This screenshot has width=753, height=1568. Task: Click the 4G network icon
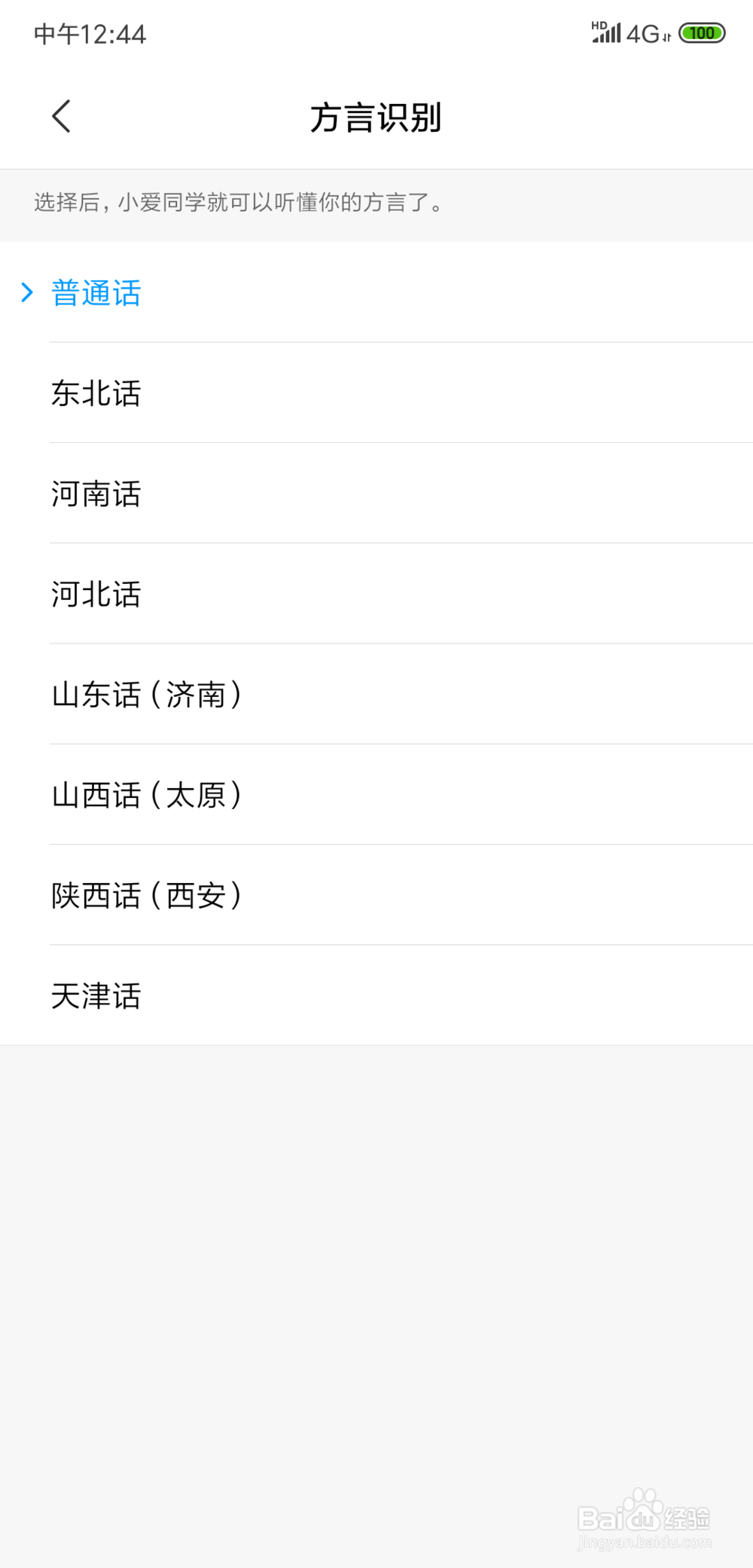coord(642,34)
